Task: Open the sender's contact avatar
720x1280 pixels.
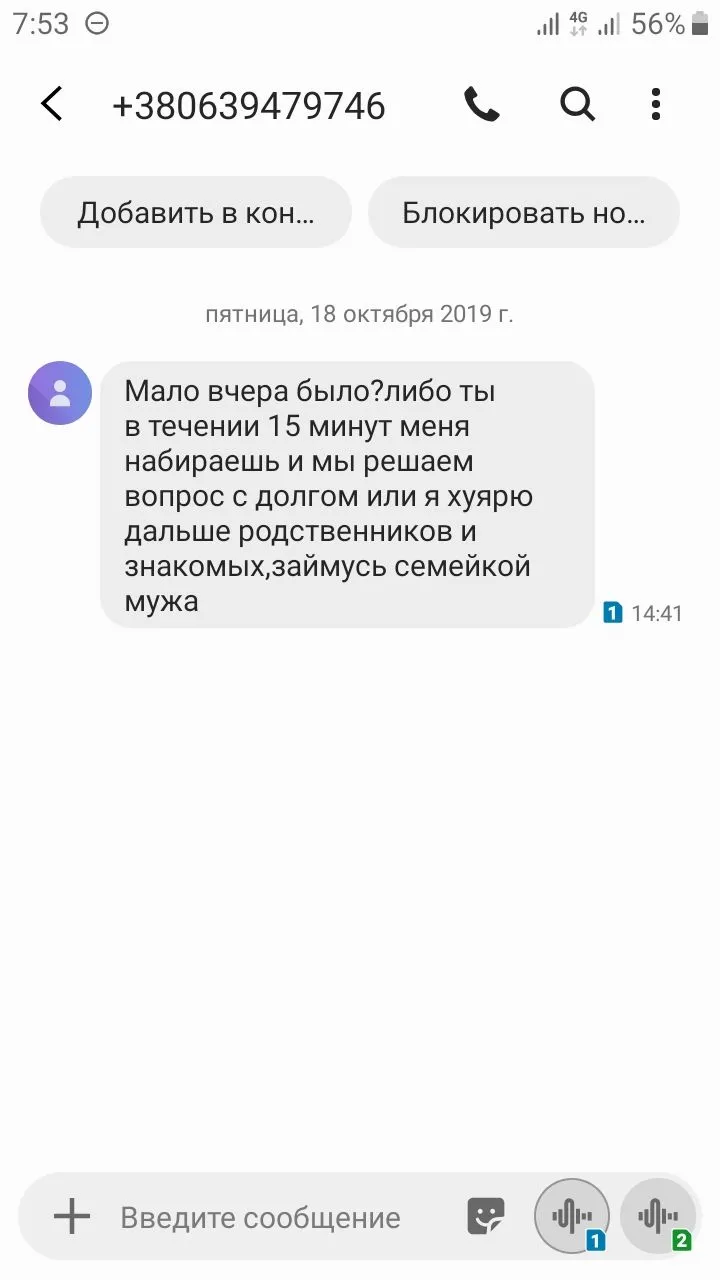Action: coord(60,393)
